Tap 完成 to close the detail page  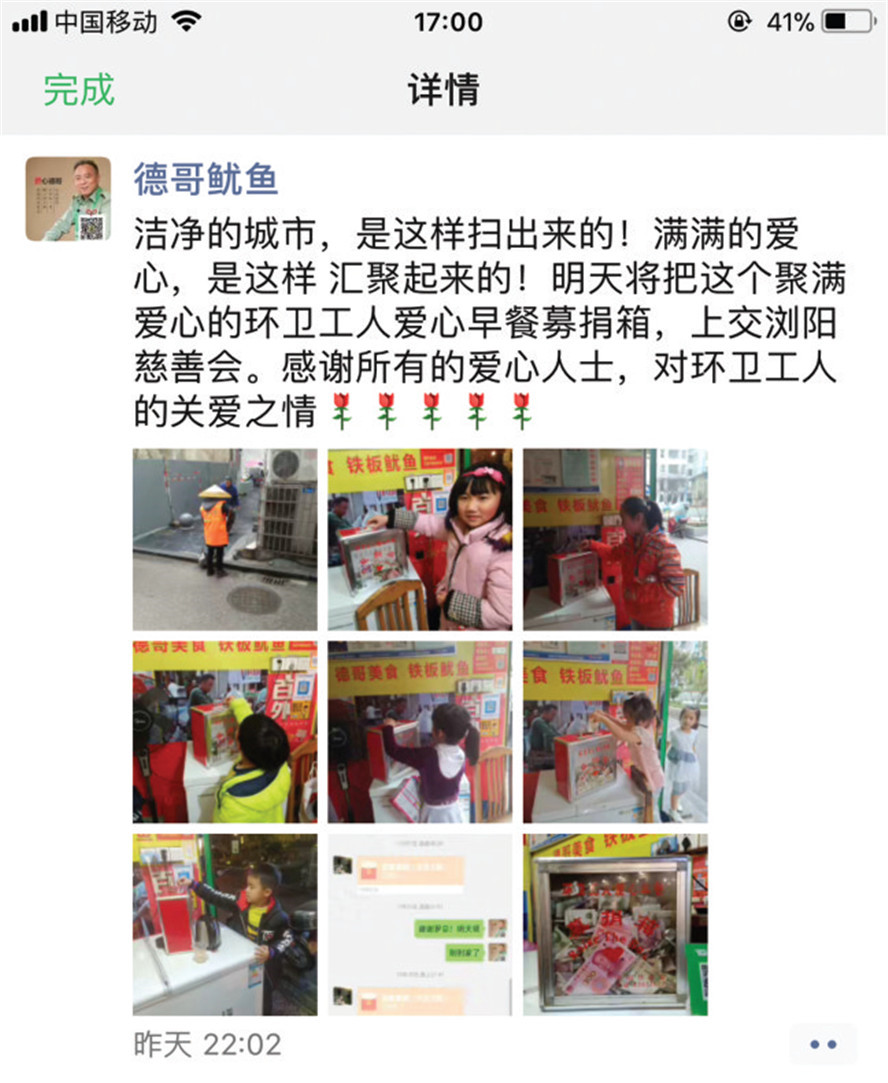pos(79,90)
